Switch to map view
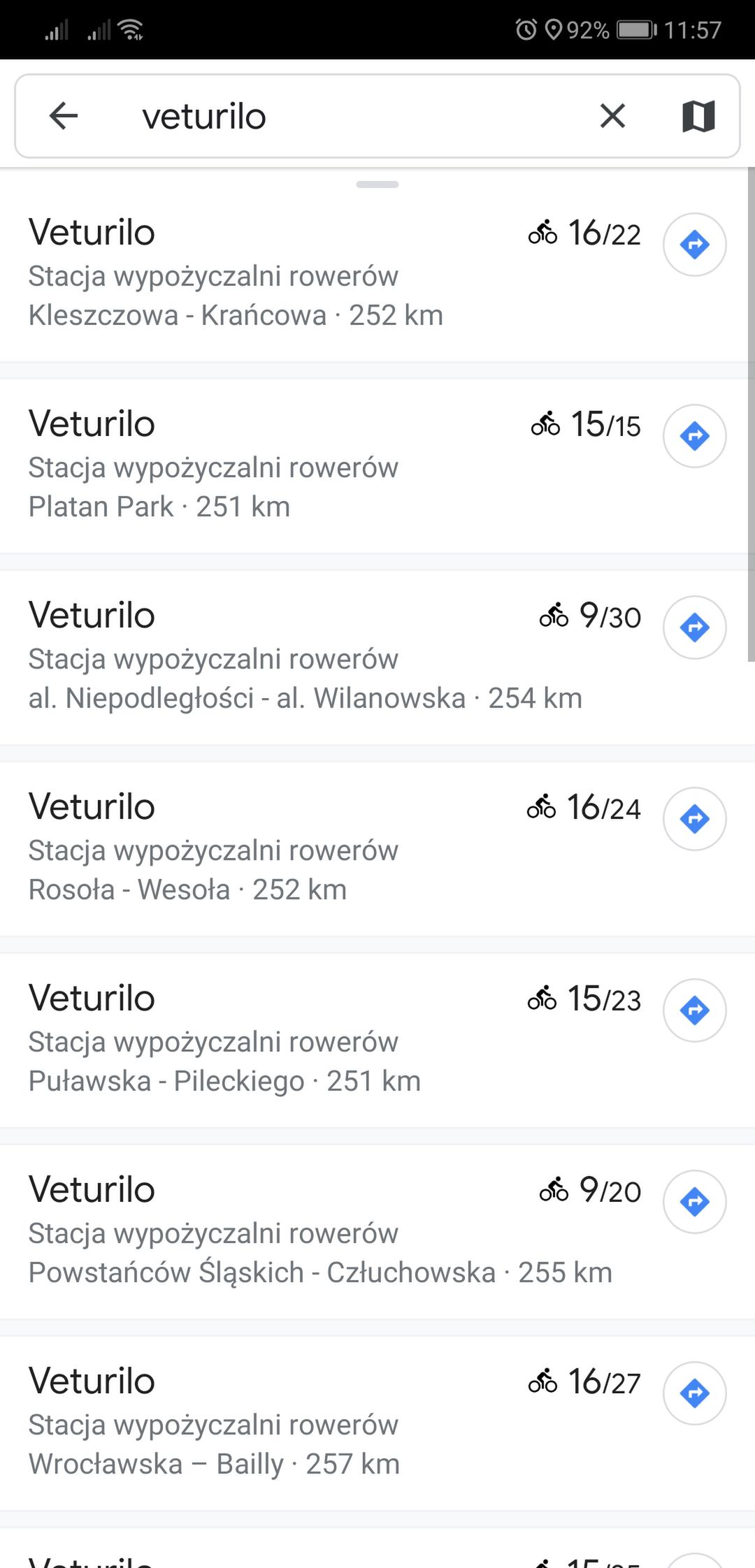755x1568 pixels. (x=698, y=116)
